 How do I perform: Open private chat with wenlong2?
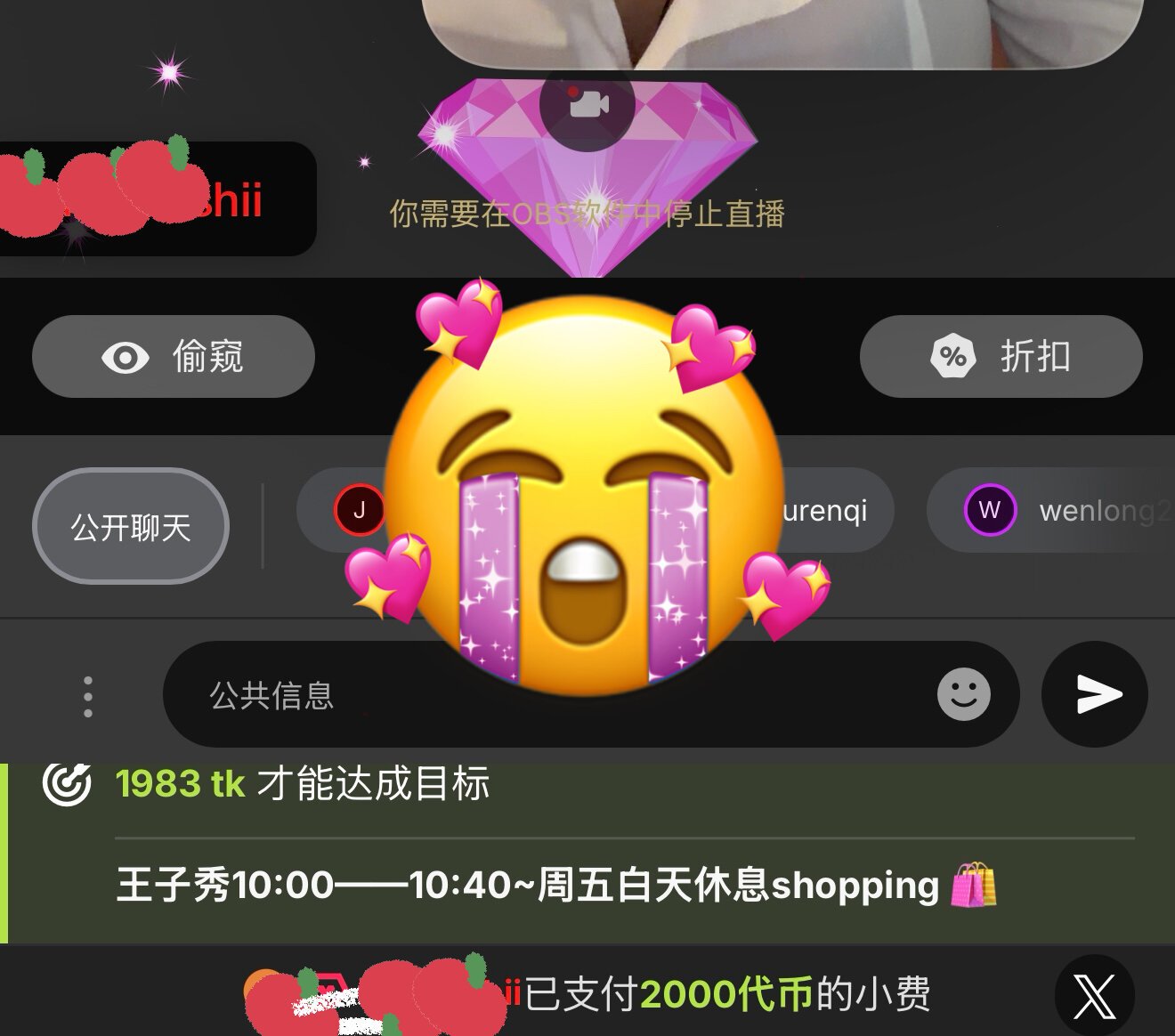click(x=1059, y=511)
